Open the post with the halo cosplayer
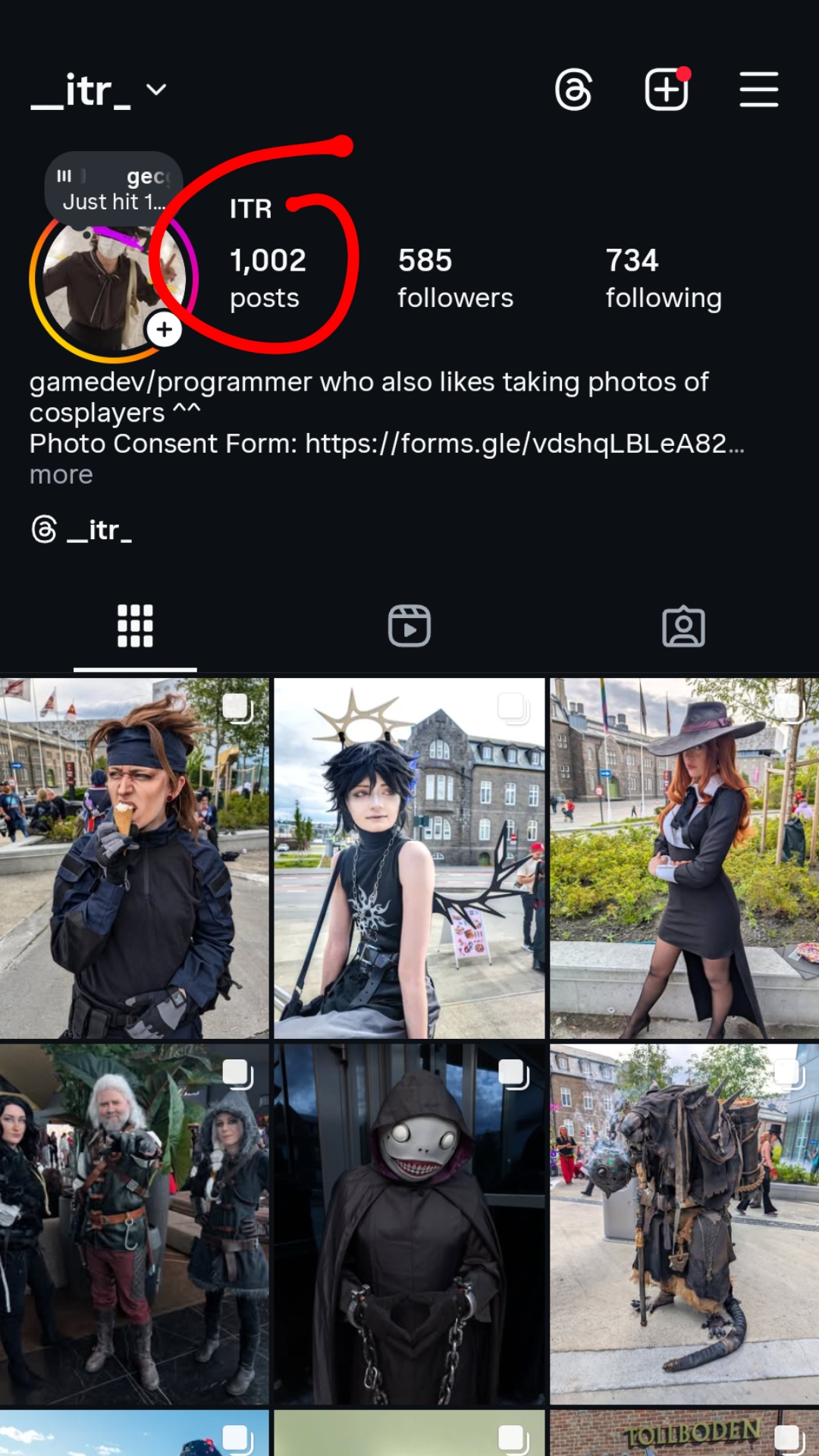Viewport: 819px width, 1456px height. [409, 858]
